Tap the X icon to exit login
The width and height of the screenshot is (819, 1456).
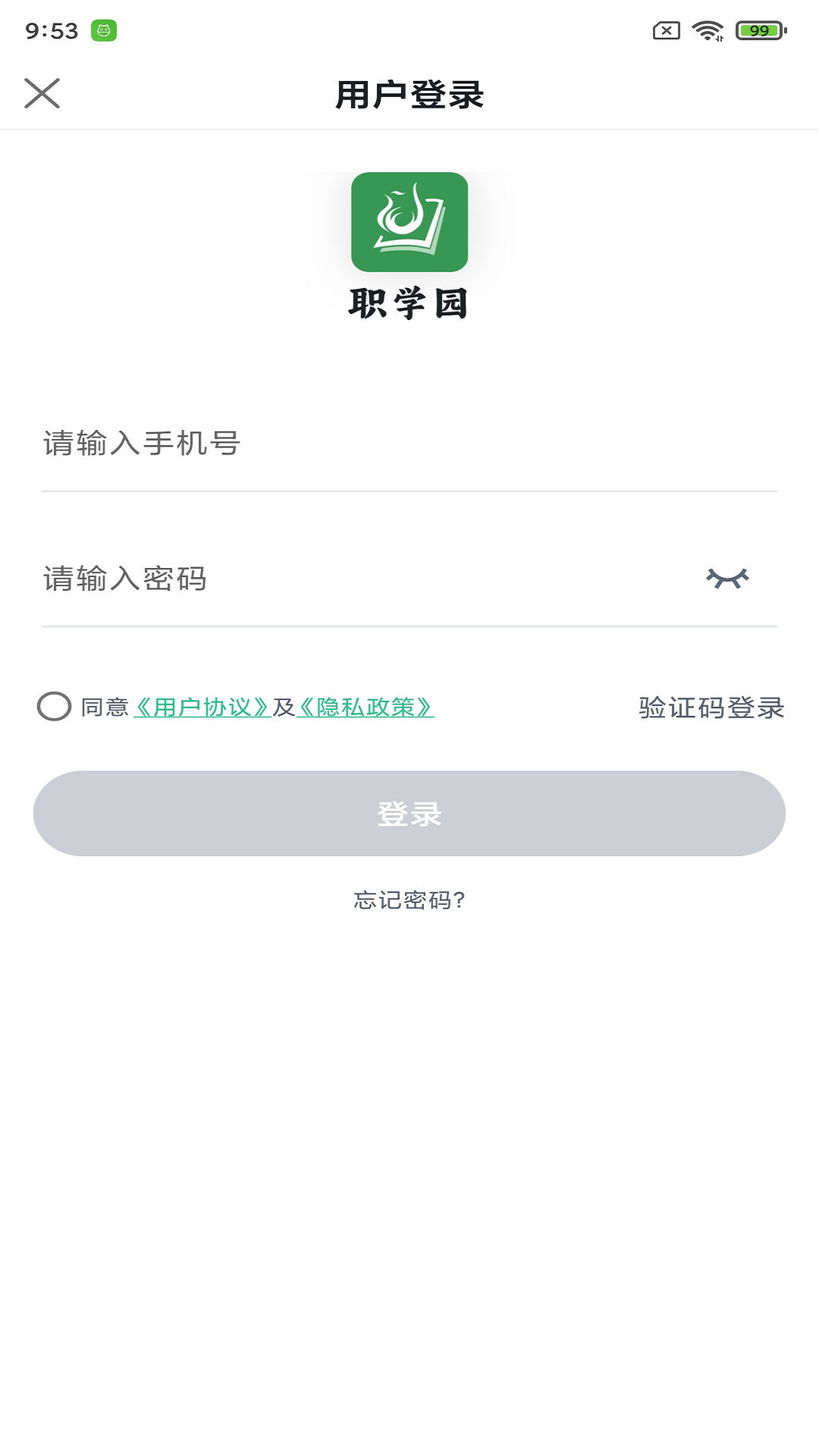[43, 94]
